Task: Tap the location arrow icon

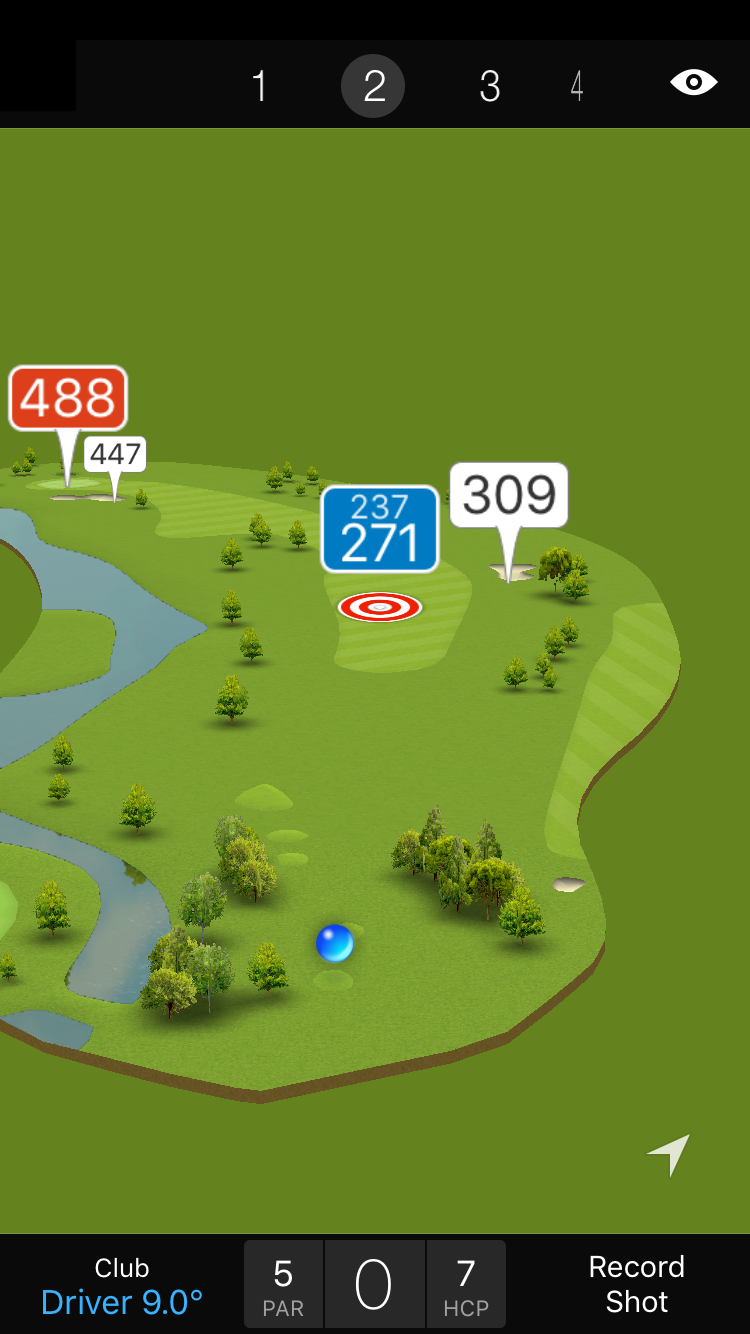Action: 669,1154
